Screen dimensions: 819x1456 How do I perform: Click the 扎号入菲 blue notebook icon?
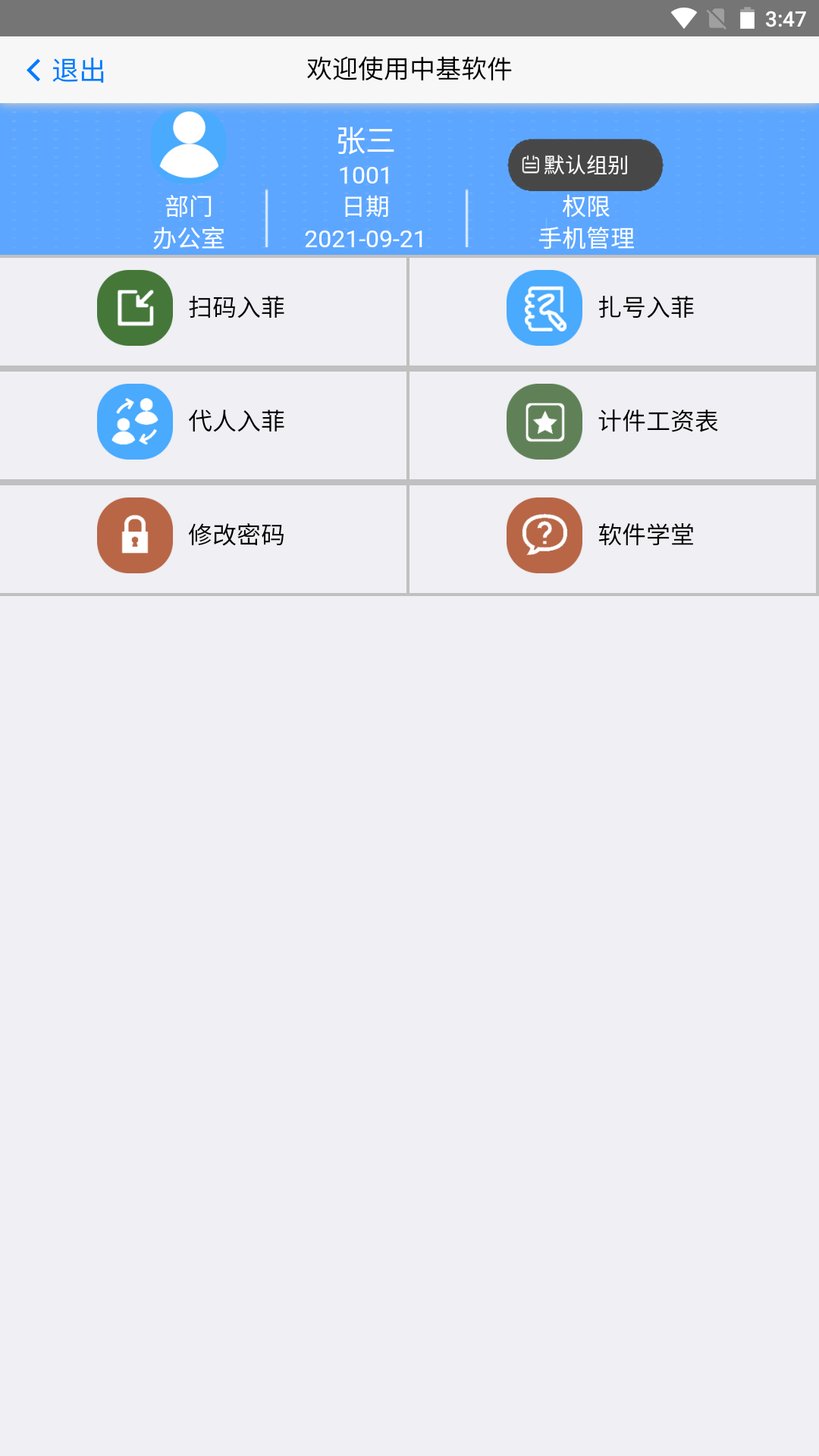pyautogui.click(x=544, y=308)
